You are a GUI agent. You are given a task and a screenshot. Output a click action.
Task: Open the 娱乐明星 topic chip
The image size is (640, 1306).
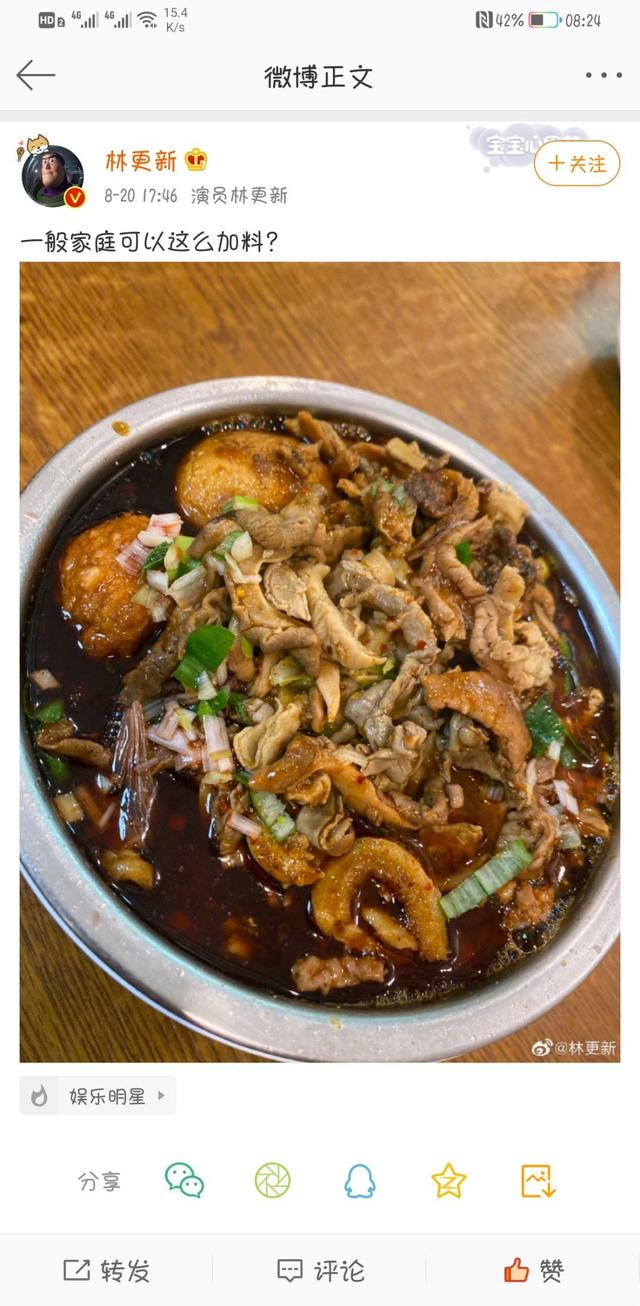coord(98,1096)
